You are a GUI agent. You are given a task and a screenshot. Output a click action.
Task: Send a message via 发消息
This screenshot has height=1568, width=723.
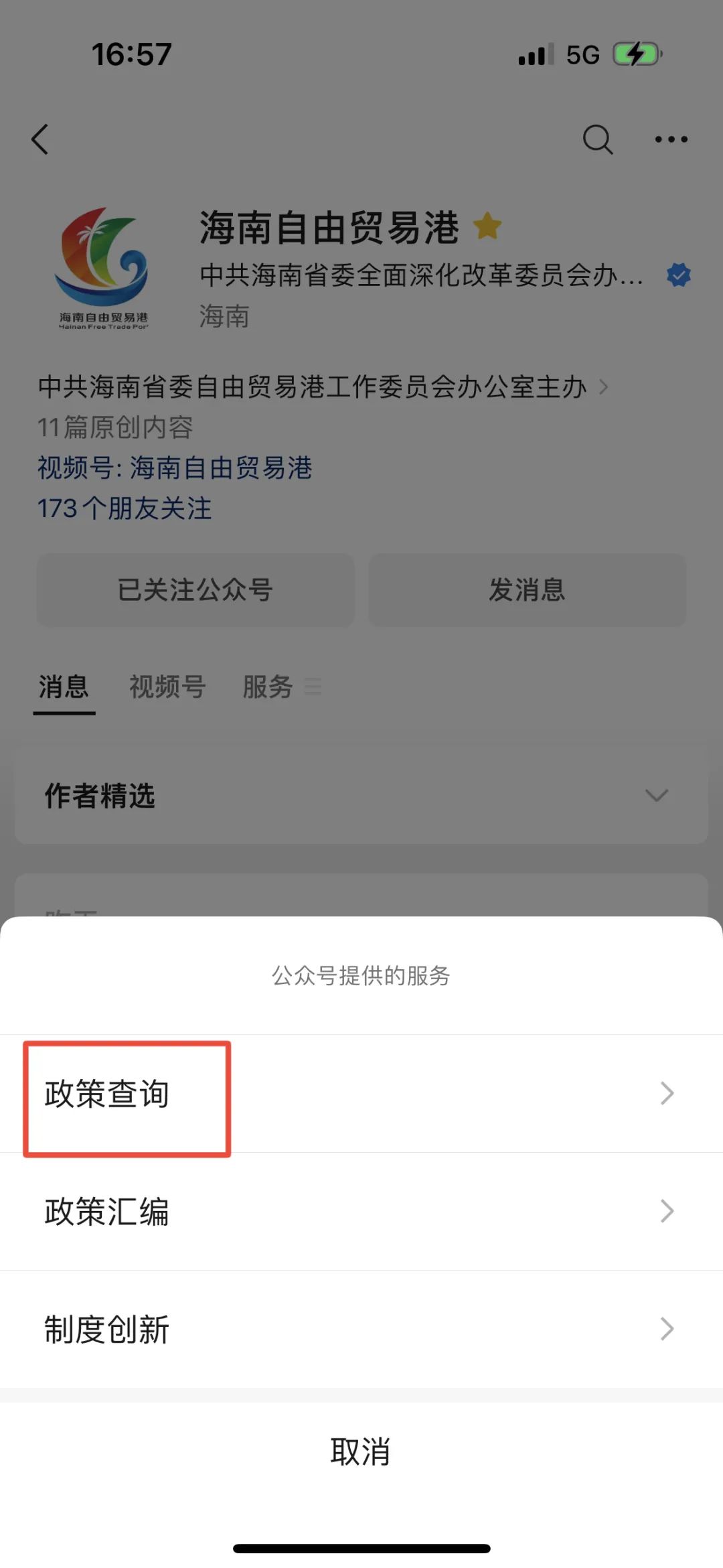pyautogui.click(x=527, y=590)
